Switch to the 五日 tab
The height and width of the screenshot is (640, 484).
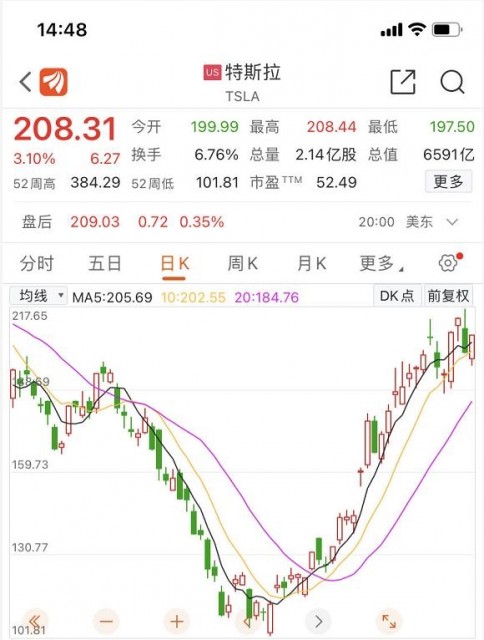[105, 263]
